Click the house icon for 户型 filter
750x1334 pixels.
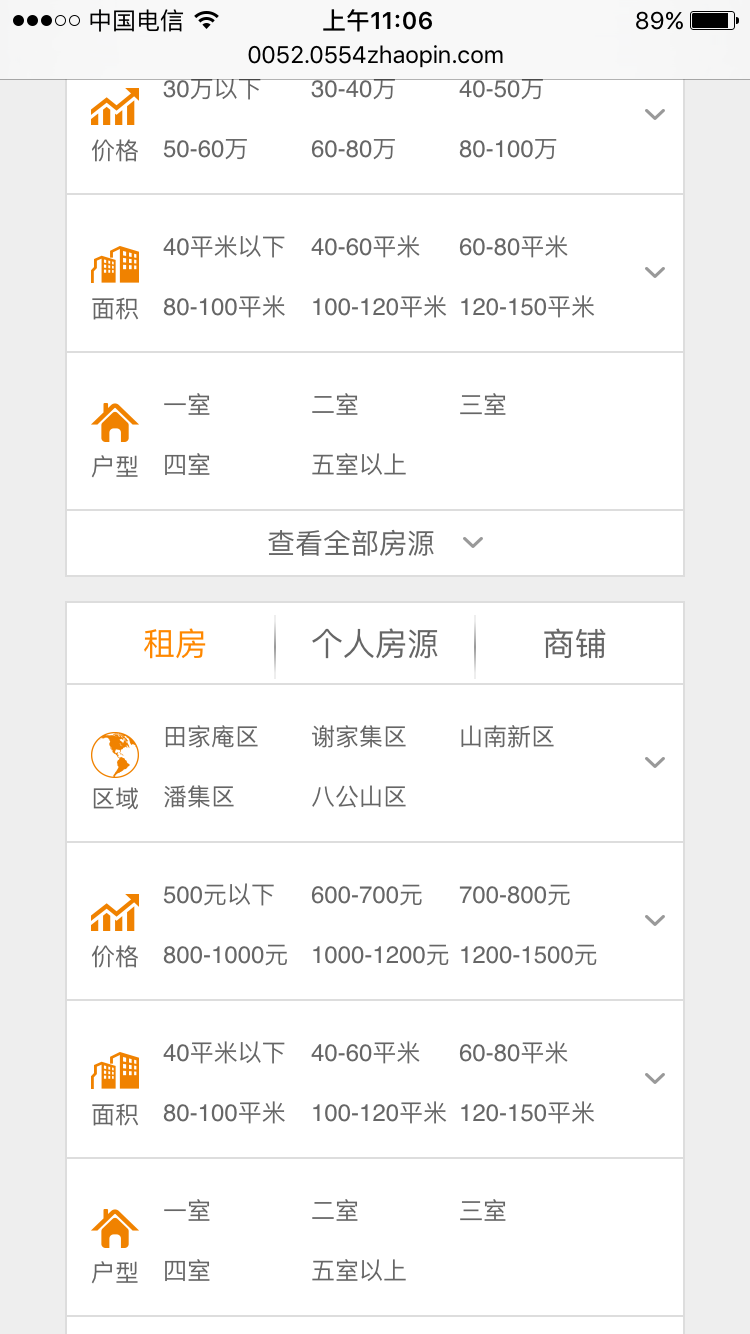tap(115, 418)
